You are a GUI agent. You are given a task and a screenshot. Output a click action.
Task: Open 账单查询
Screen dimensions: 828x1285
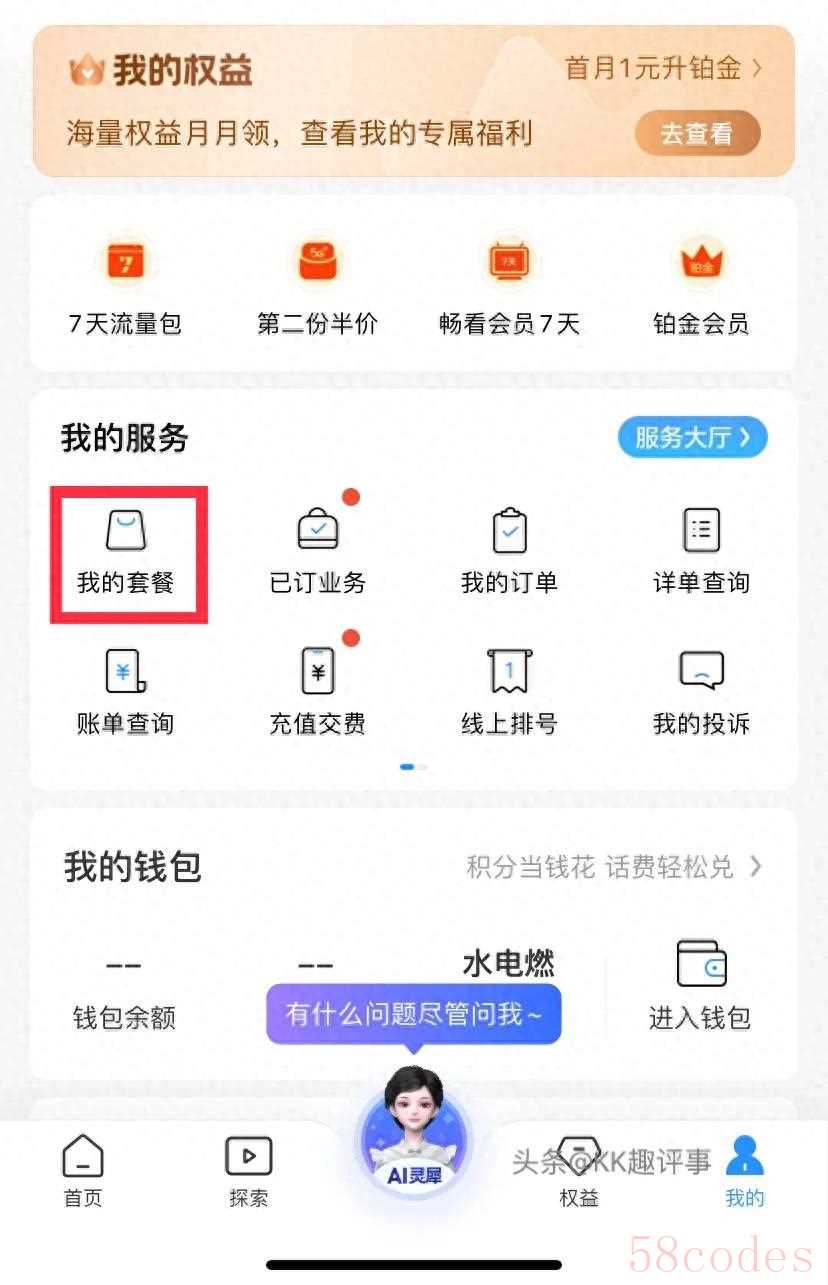click(x=126, y=691)
